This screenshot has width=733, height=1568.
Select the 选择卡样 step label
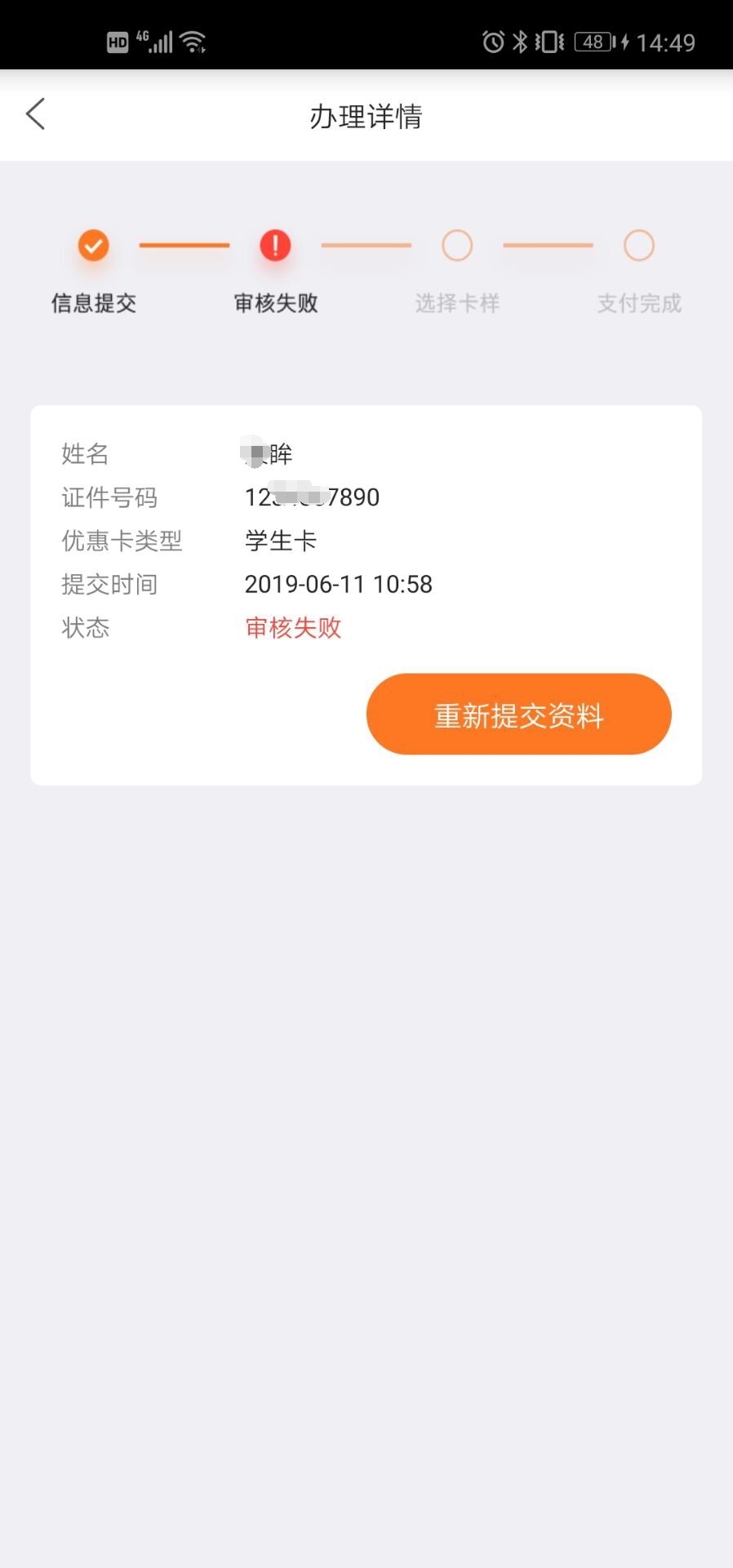point(457,303)
